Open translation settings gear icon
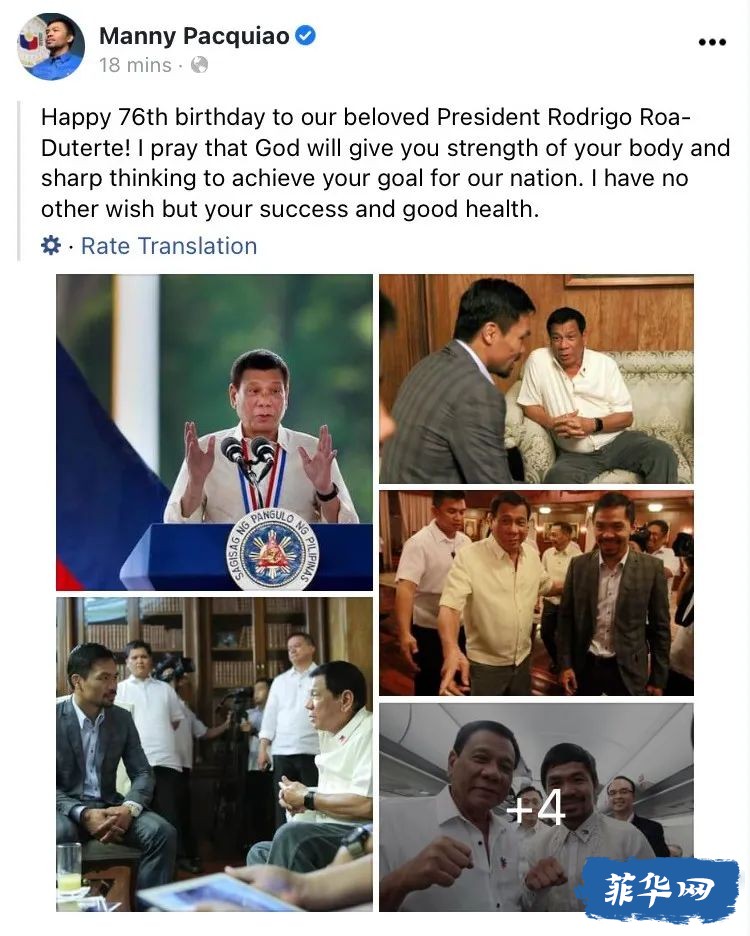This screenshot has width=750, height=936. 51,246
